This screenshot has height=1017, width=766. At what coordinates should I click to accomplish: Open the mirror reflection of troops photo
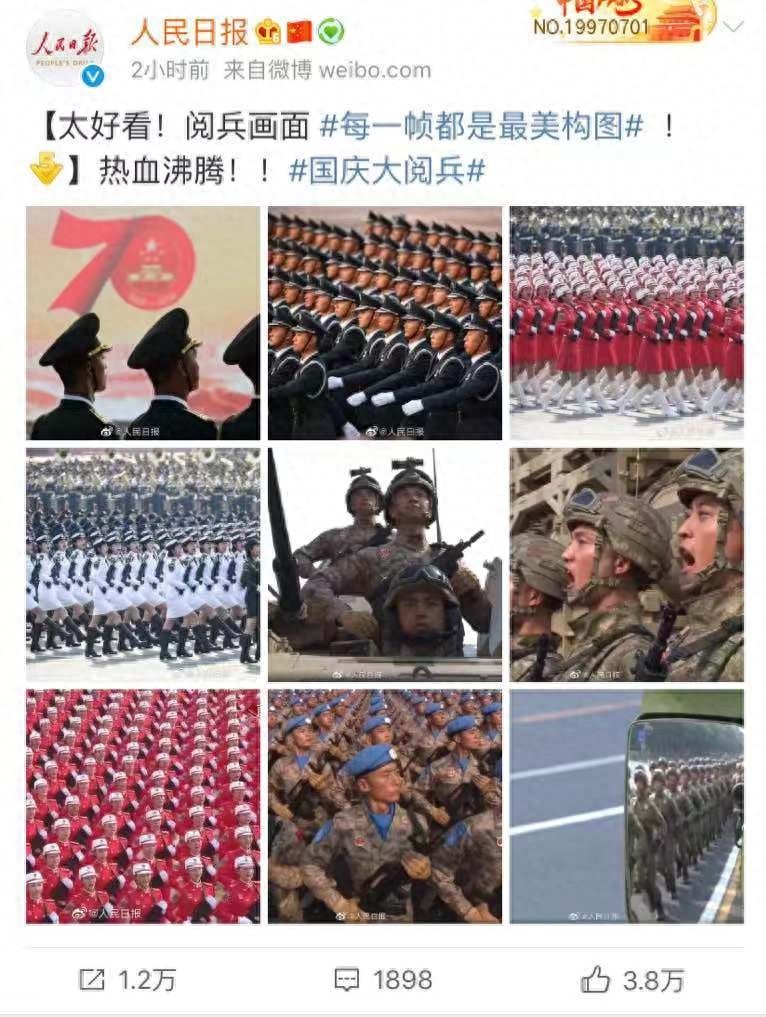click(627, 806)
